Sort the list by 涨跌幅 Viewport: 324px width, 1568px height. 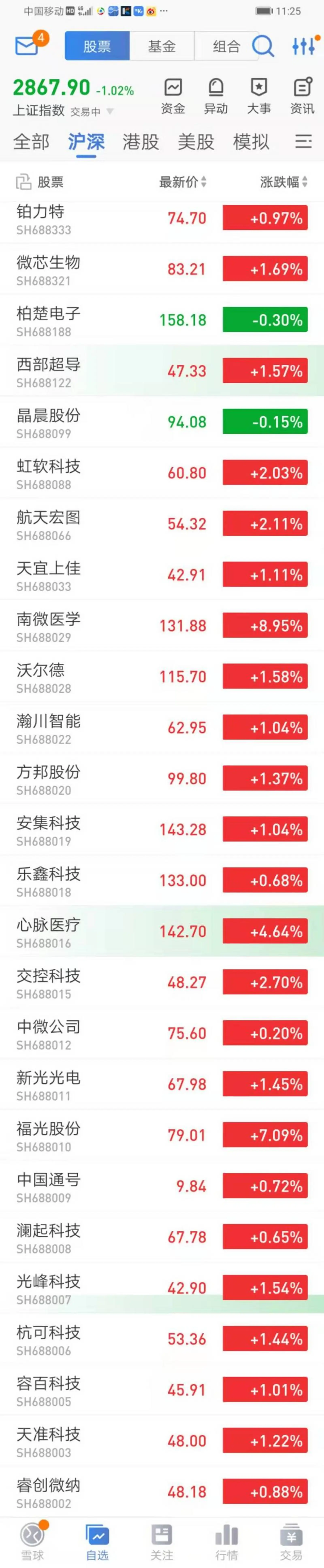coord(283,181)
